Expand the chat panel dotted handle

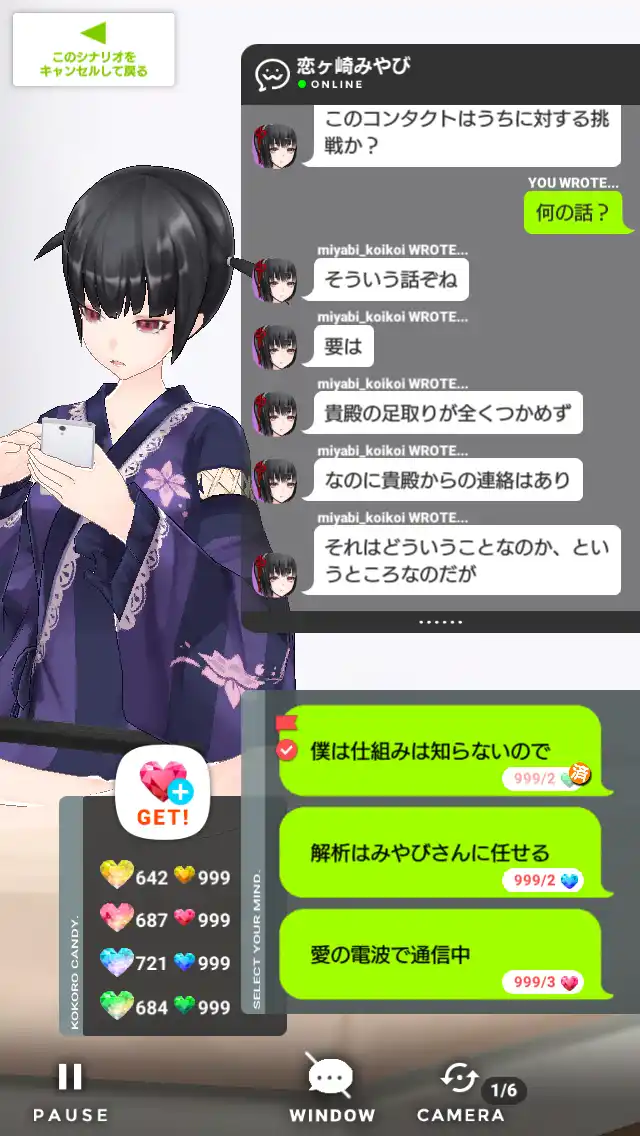pos(440,621)
